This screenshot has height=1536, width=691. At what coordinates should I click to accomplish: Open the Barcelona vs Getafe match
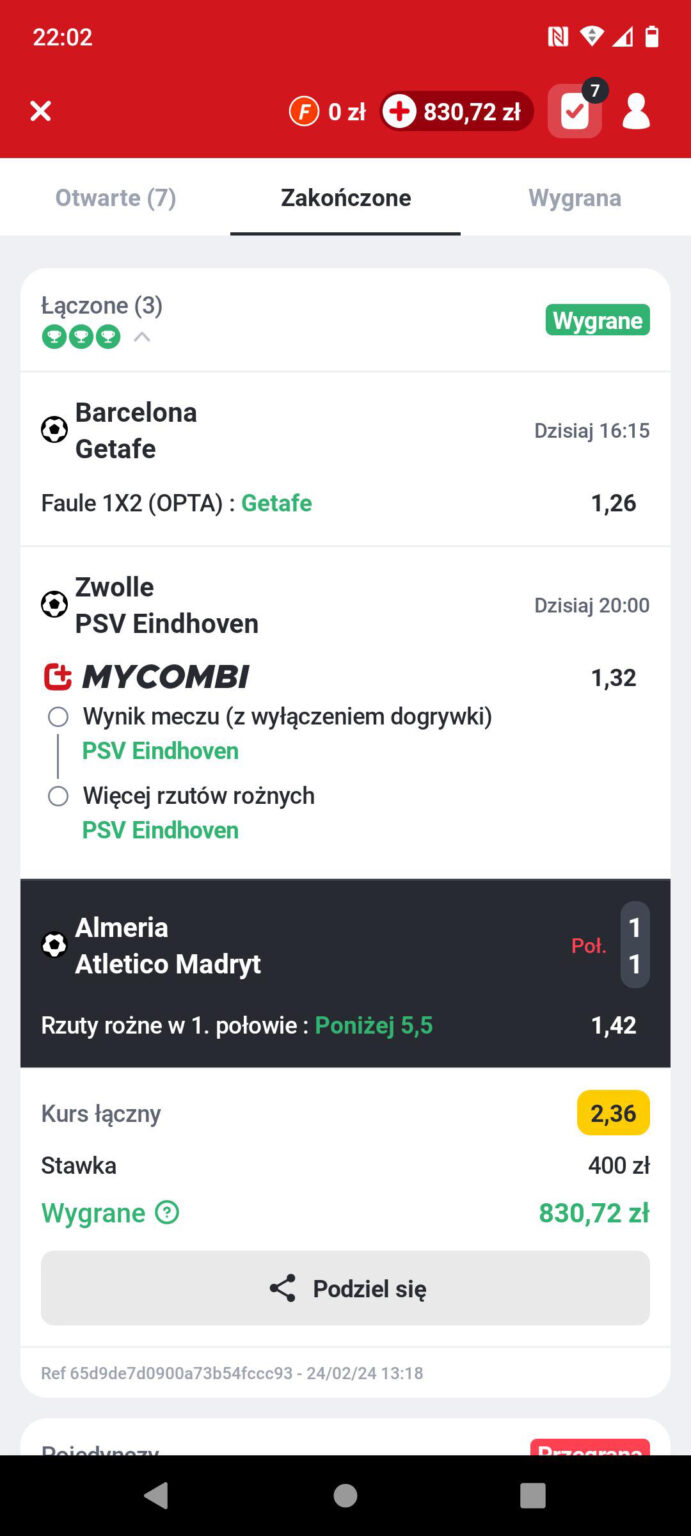[x=135, y=431]
